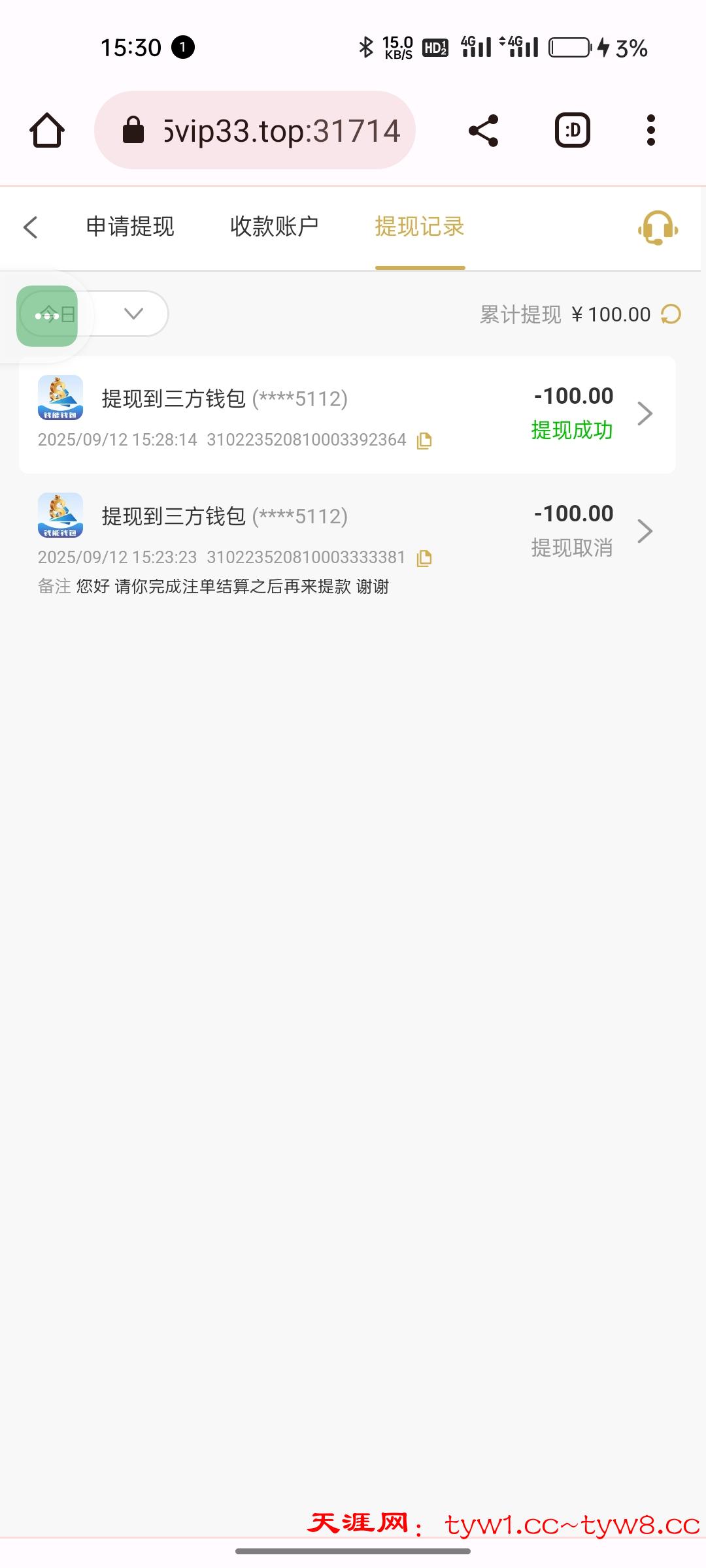Image resolution: width=706 pixels, height=1568 pixels.
Task: Copy order number ending in 3333381
Action: (424, 559)
